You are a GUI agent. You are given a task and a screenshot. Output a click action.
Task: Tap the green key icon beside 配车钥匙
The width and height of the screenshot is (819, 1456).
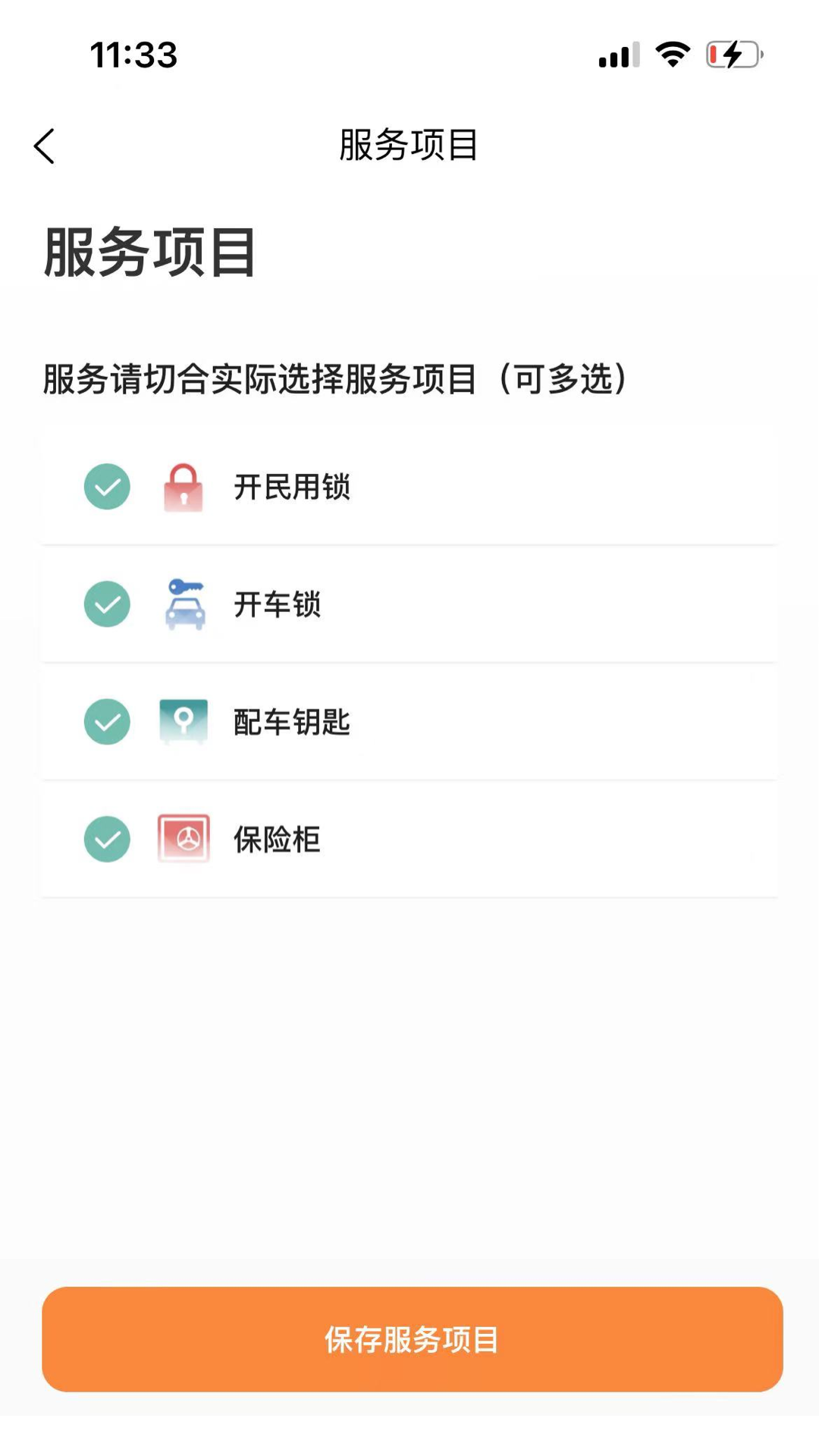click(182, 722)
